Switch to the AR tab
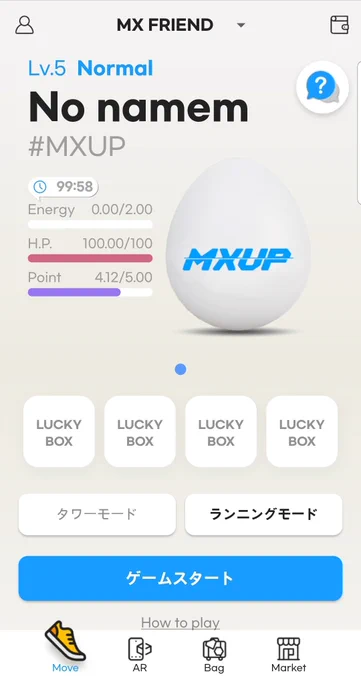Screen dimensions: 361x680 tap(139, 655)
